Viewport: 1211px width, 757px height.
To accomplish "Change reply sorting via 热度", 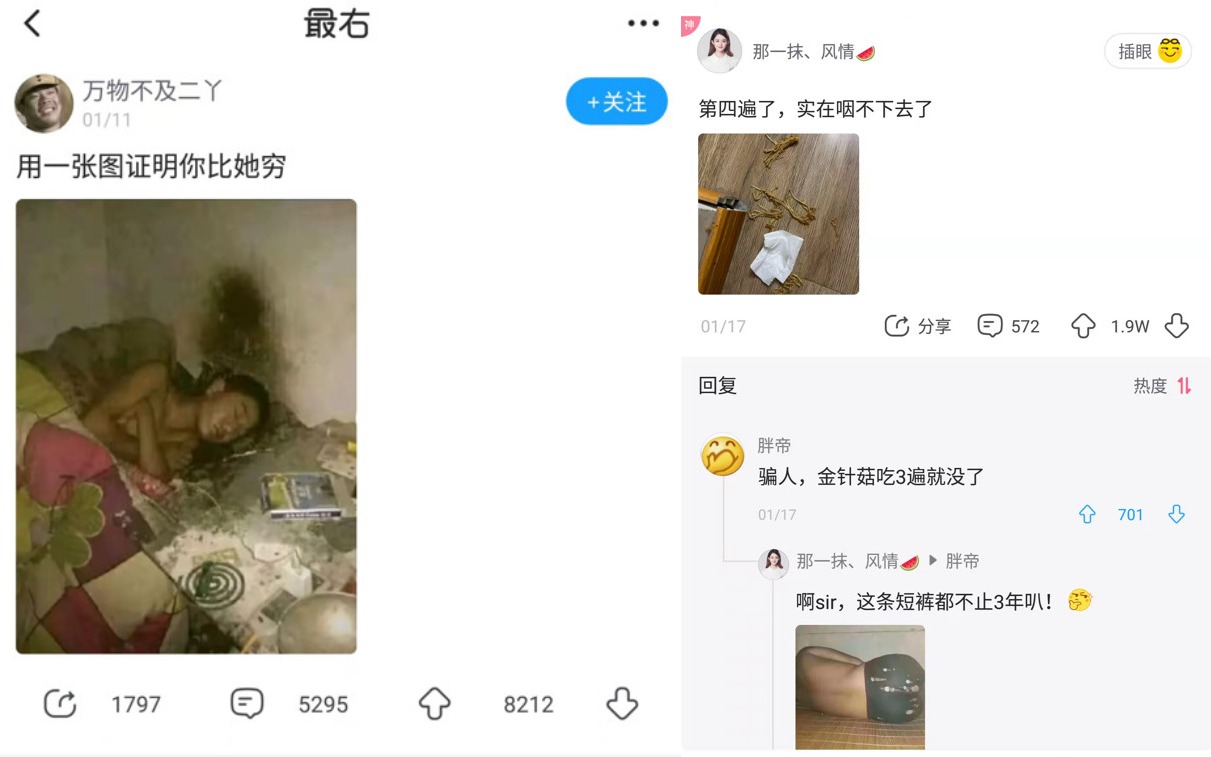I will coord(1162,386).
